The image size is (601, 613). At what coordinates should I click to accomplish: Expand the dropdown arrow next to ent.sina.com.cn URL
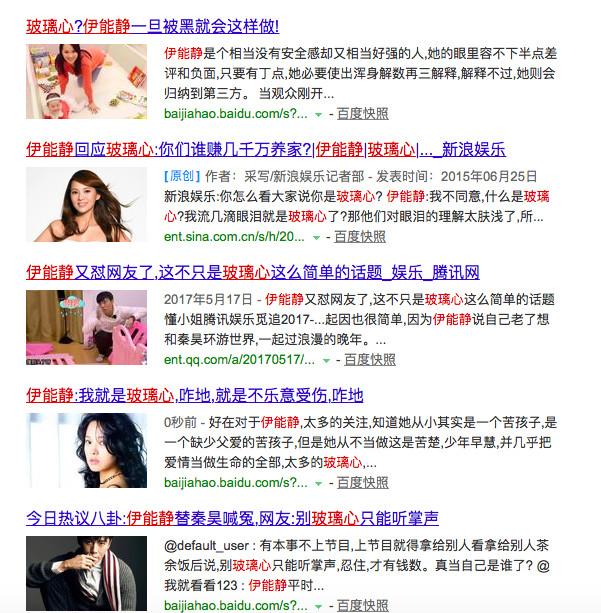pos(316,238)
